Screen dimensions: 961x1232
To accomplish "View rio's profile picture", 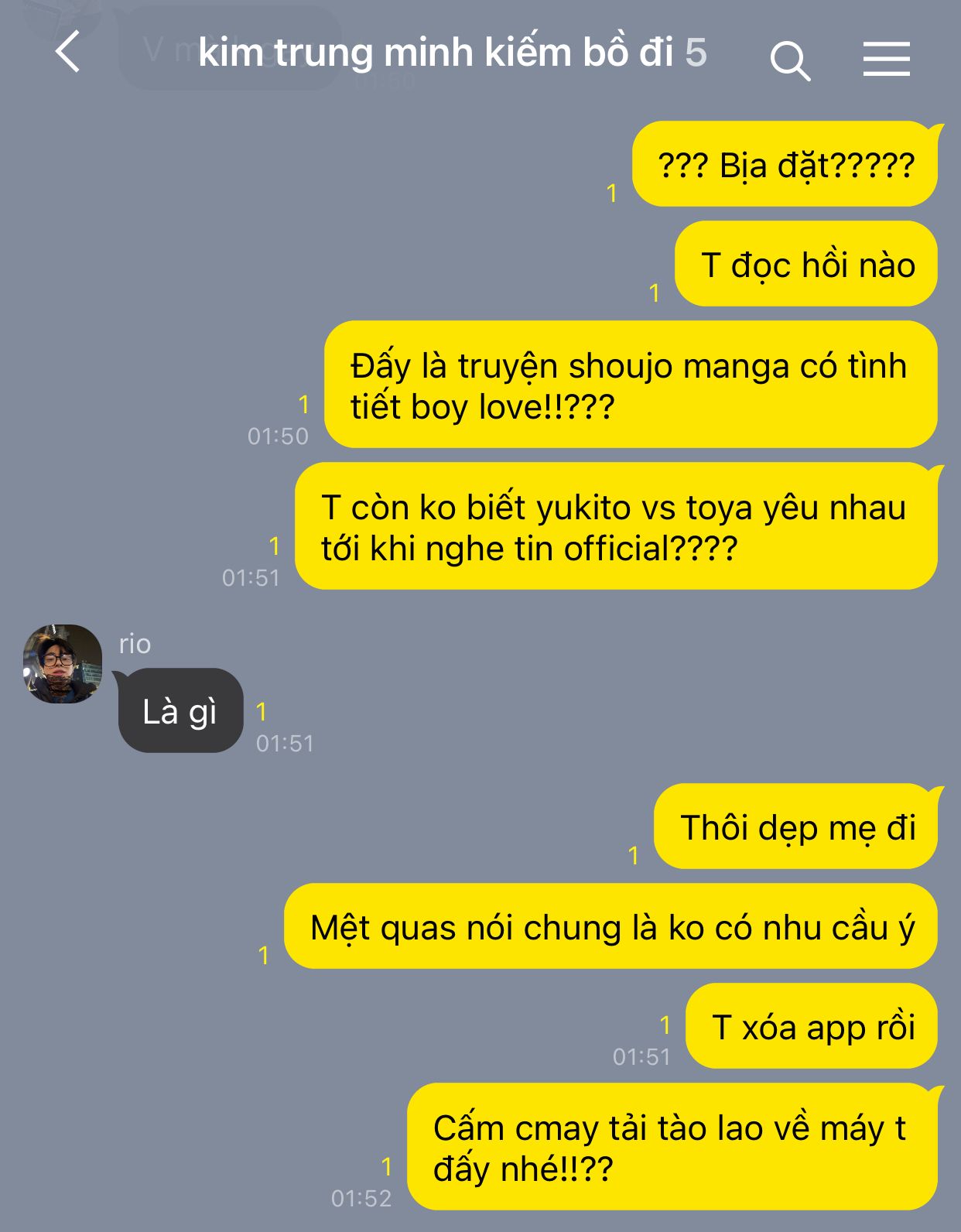I will [63, 664].
